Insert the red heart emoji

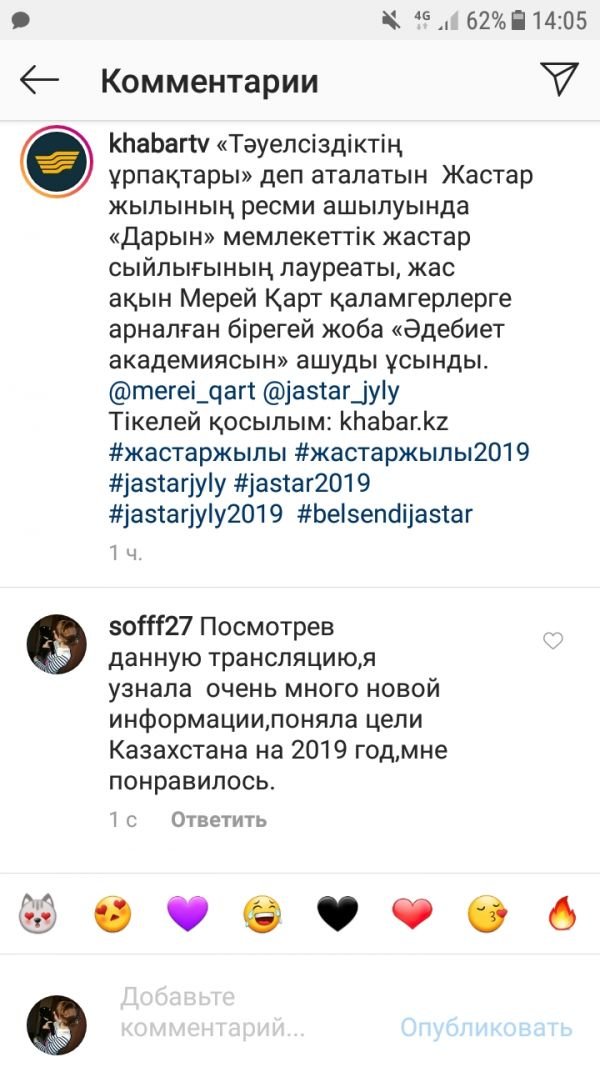412,912
